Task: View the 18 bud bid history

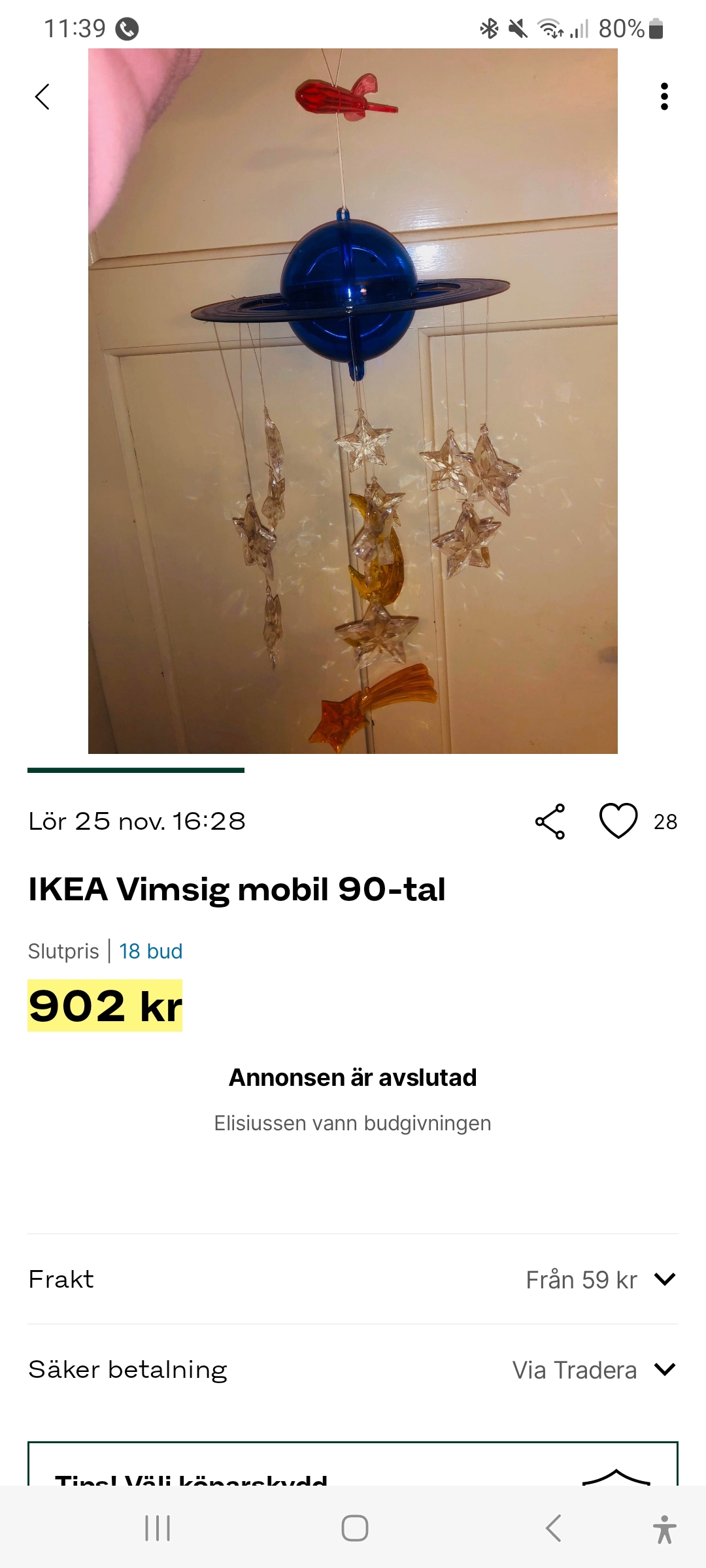Action: pyautogui.click(x=150, y=951)
